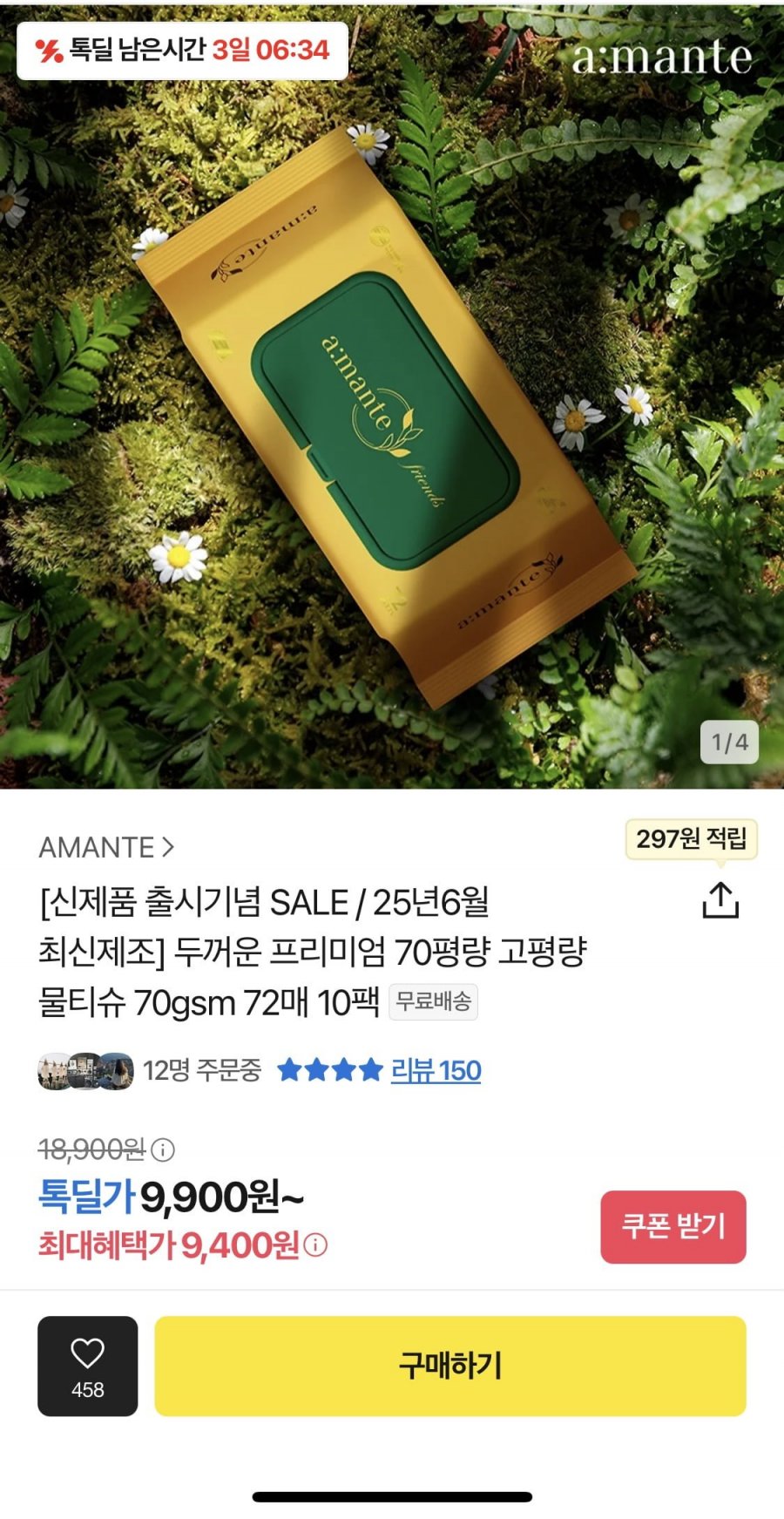
Task: Open the AMANTE brand store link
Action: coord(106,847)
